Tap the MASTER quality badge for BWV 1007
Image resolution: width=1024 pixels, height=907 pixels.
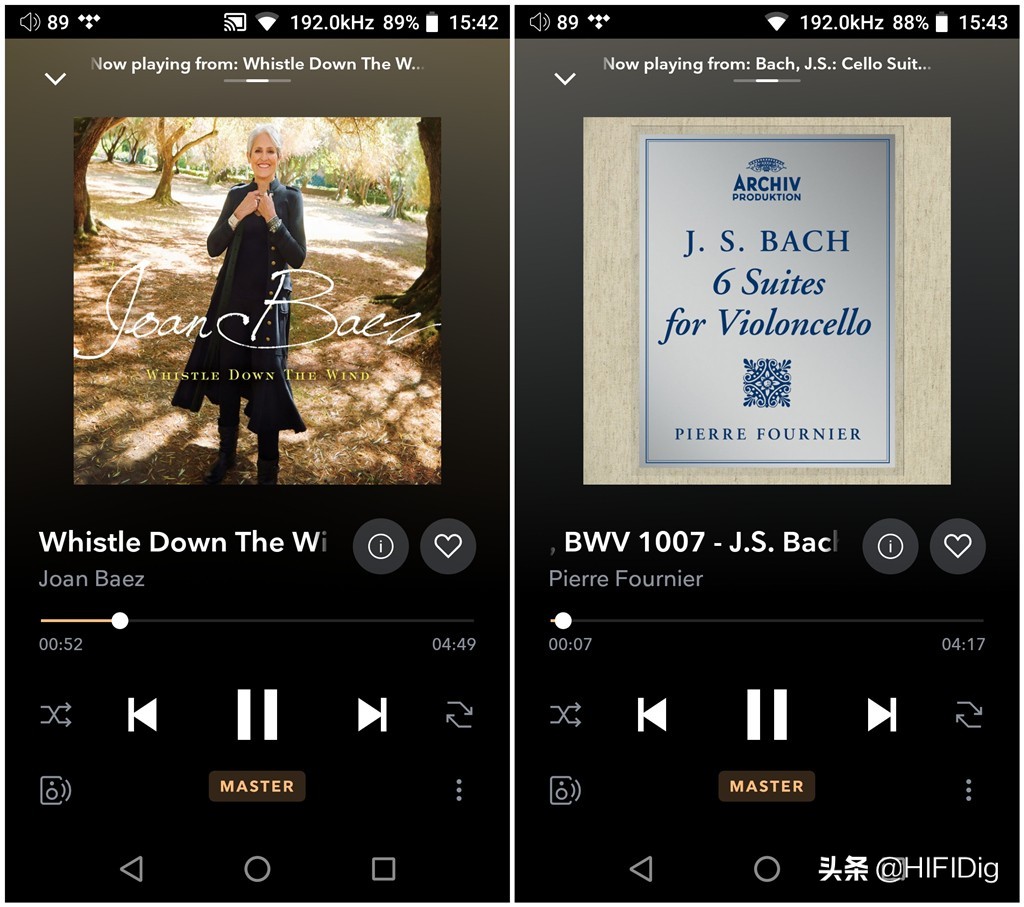[767, 787]
